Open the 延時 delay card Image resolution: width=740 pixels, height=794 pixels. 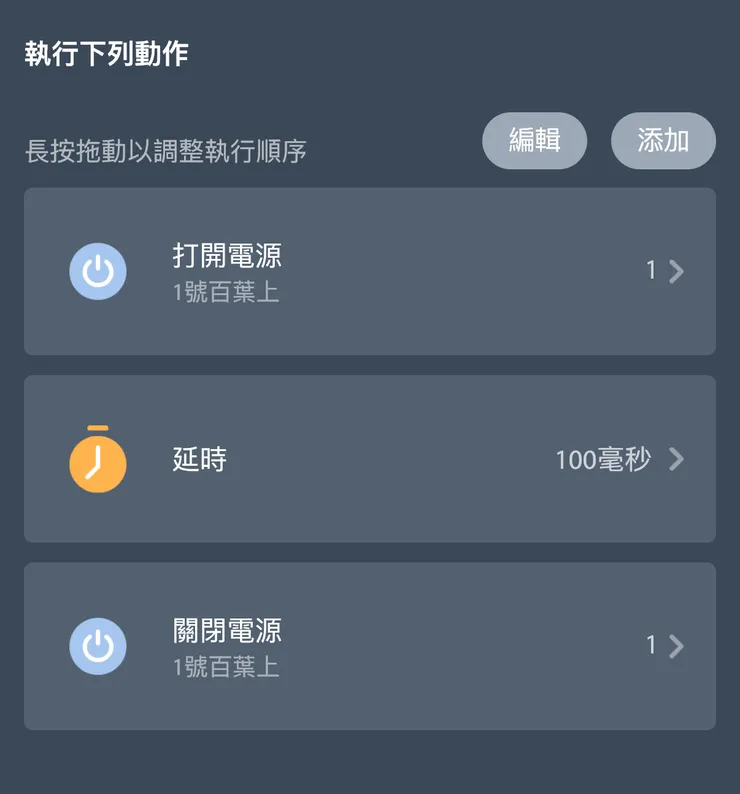pyautogui.click(x=370, y=458)
